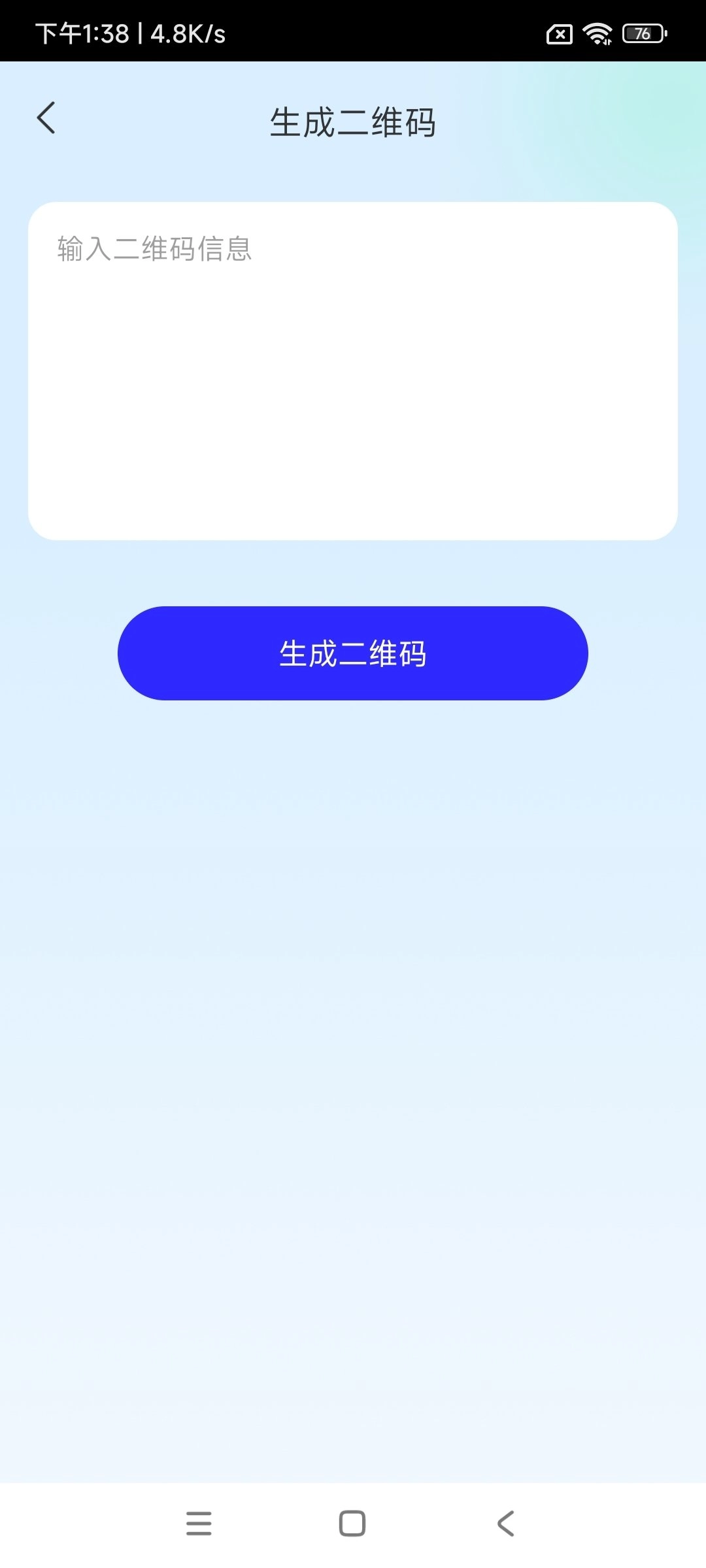Tap the network speed indicator 4.8K/s
Viewport: 706px width, 1568px height.
(185, 35)
